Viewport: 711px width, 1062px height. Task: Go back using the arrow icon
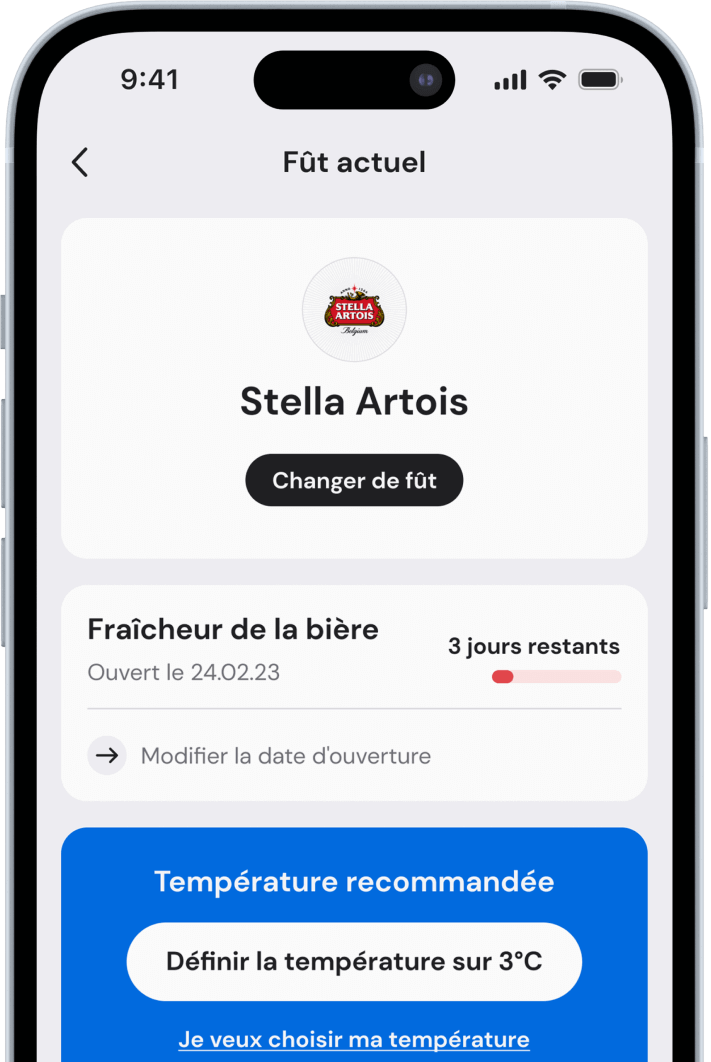[80, 162]
